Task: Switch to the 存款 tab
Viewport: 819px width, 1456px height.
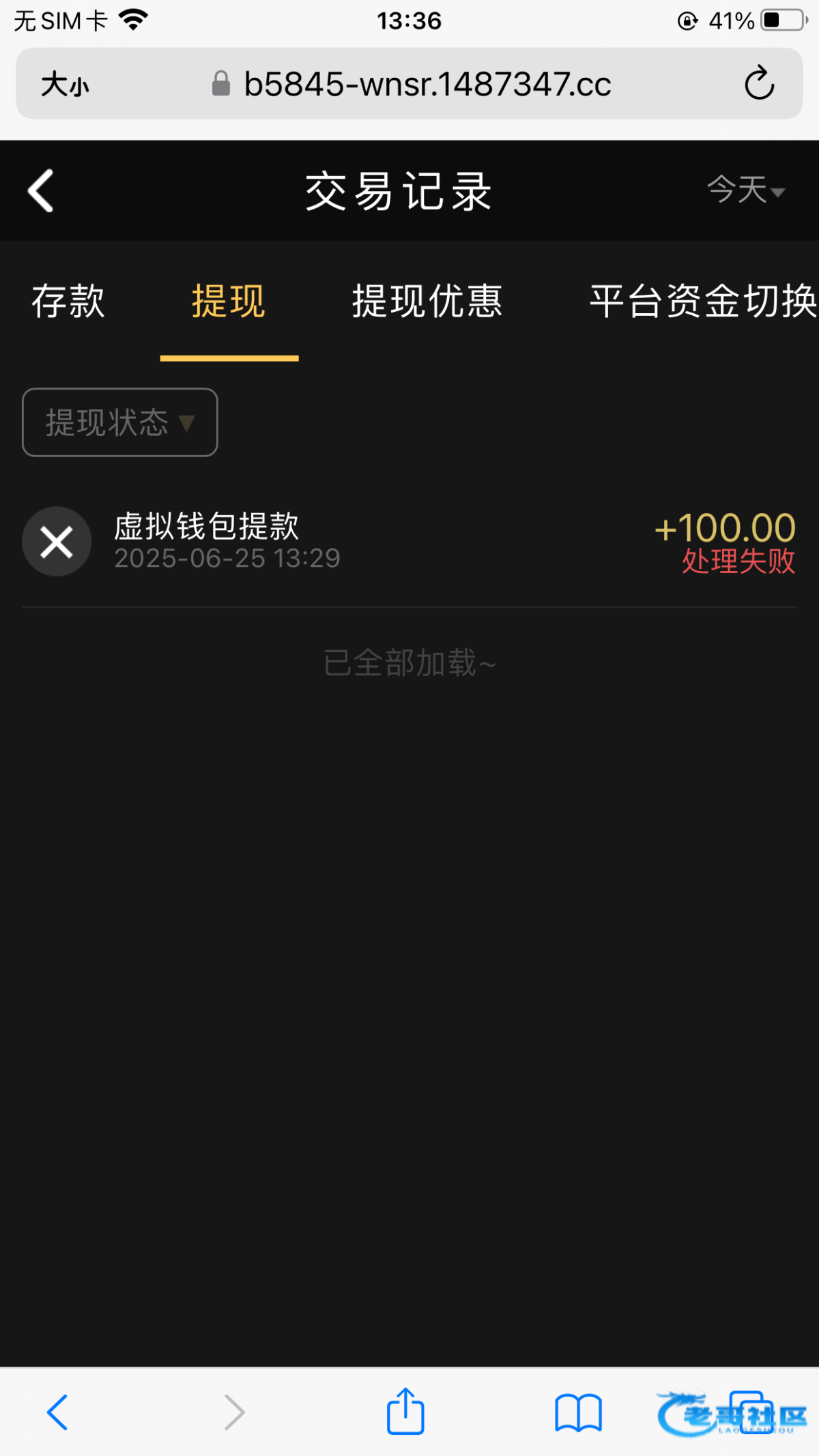Action: (x=68, y=301)
